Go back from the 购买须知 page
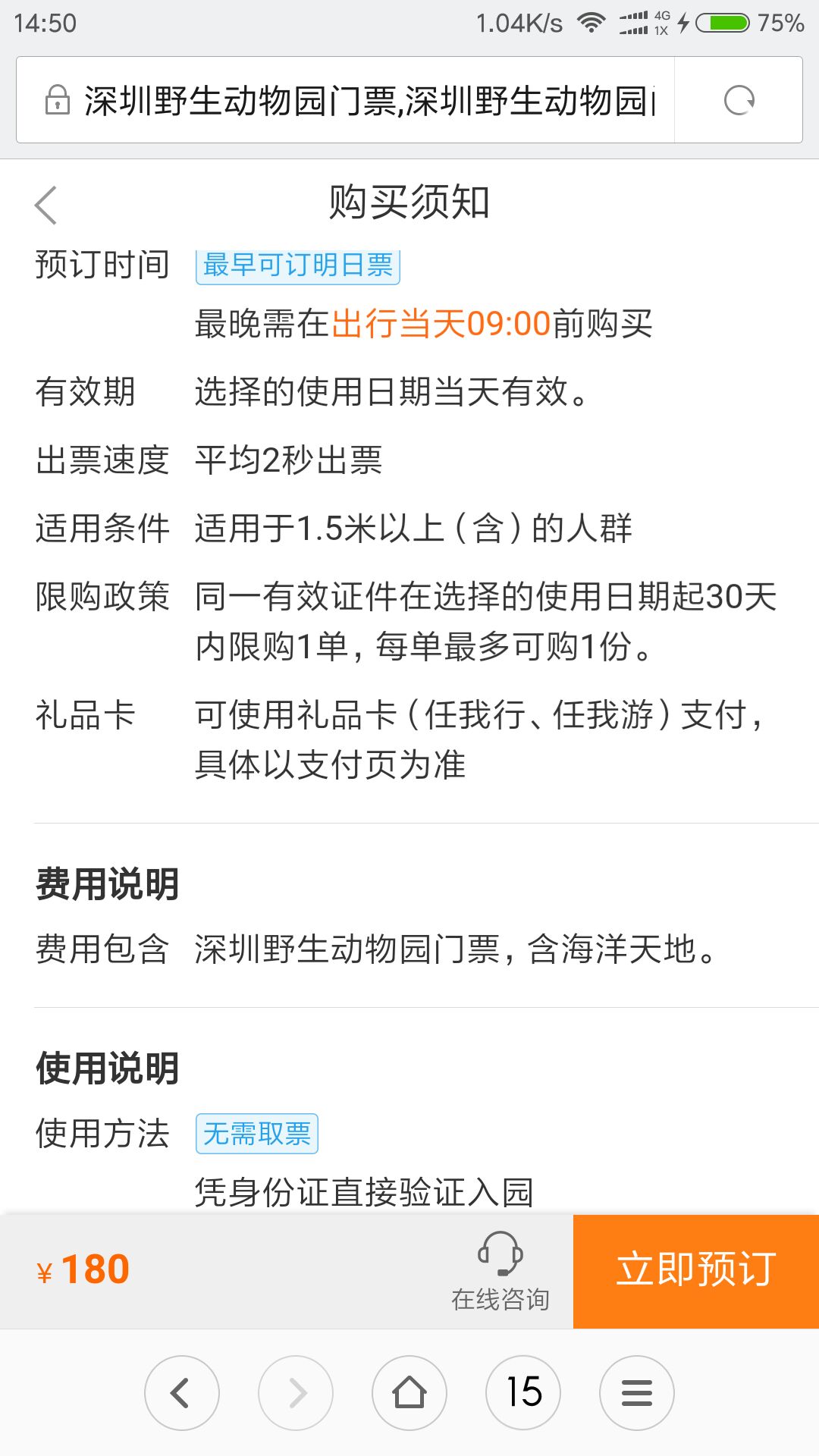The image size is (819, 1456). pos(46,205)
